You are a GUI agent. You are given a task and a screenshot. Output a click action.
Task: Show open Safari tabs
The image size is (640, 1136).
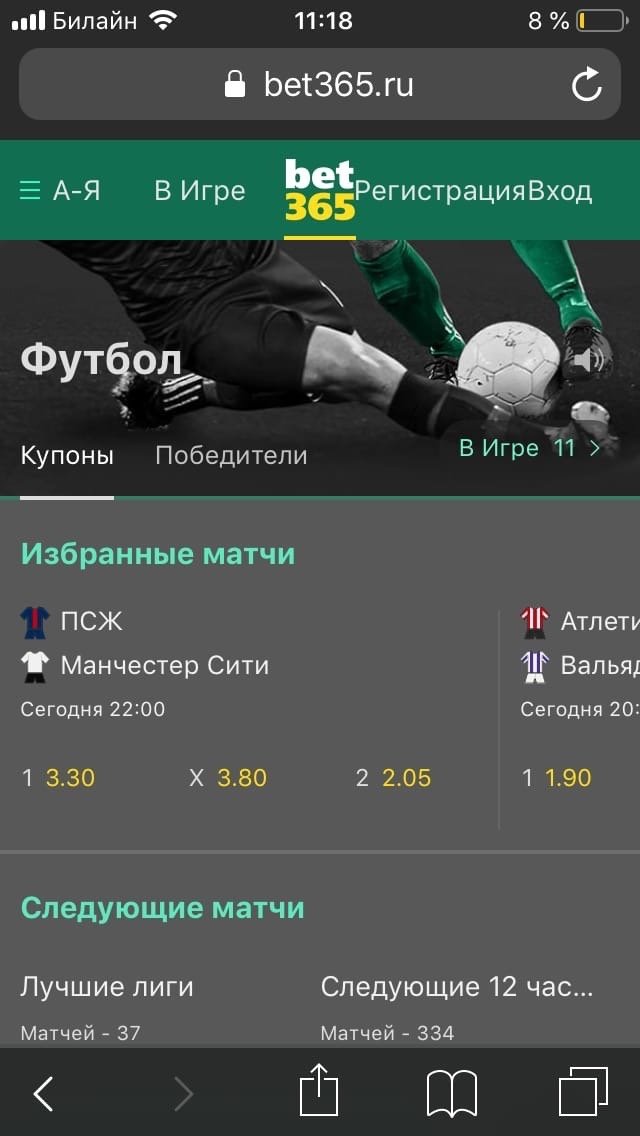click(x=583, y=1093)
